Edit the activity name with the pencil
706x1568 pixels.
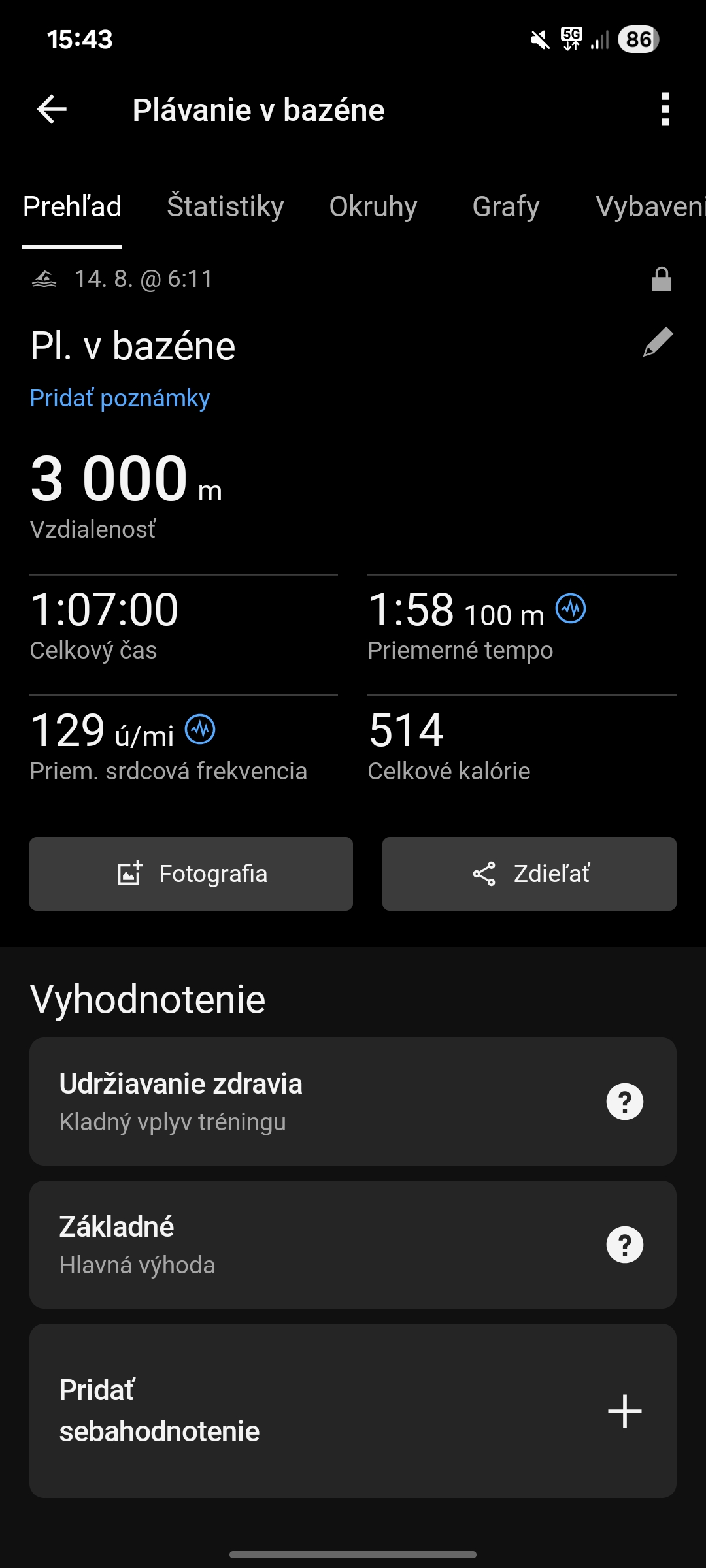coord(658,342)
